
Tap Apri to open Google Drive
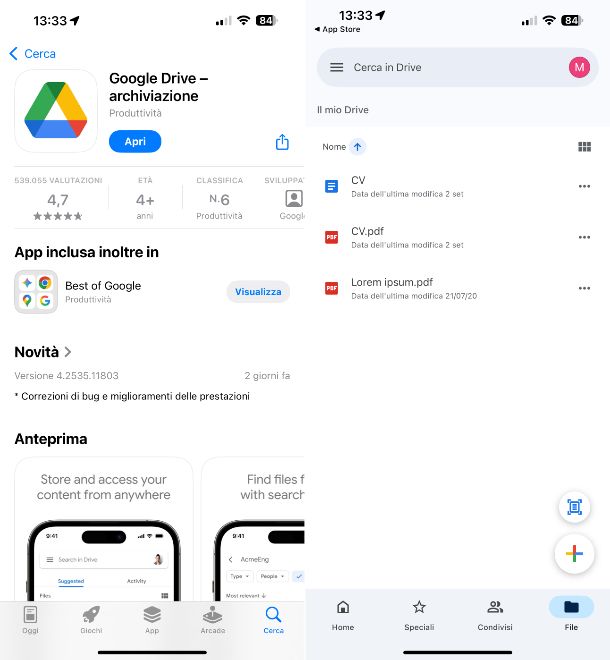pyautogui.click(x=135, y=142)
